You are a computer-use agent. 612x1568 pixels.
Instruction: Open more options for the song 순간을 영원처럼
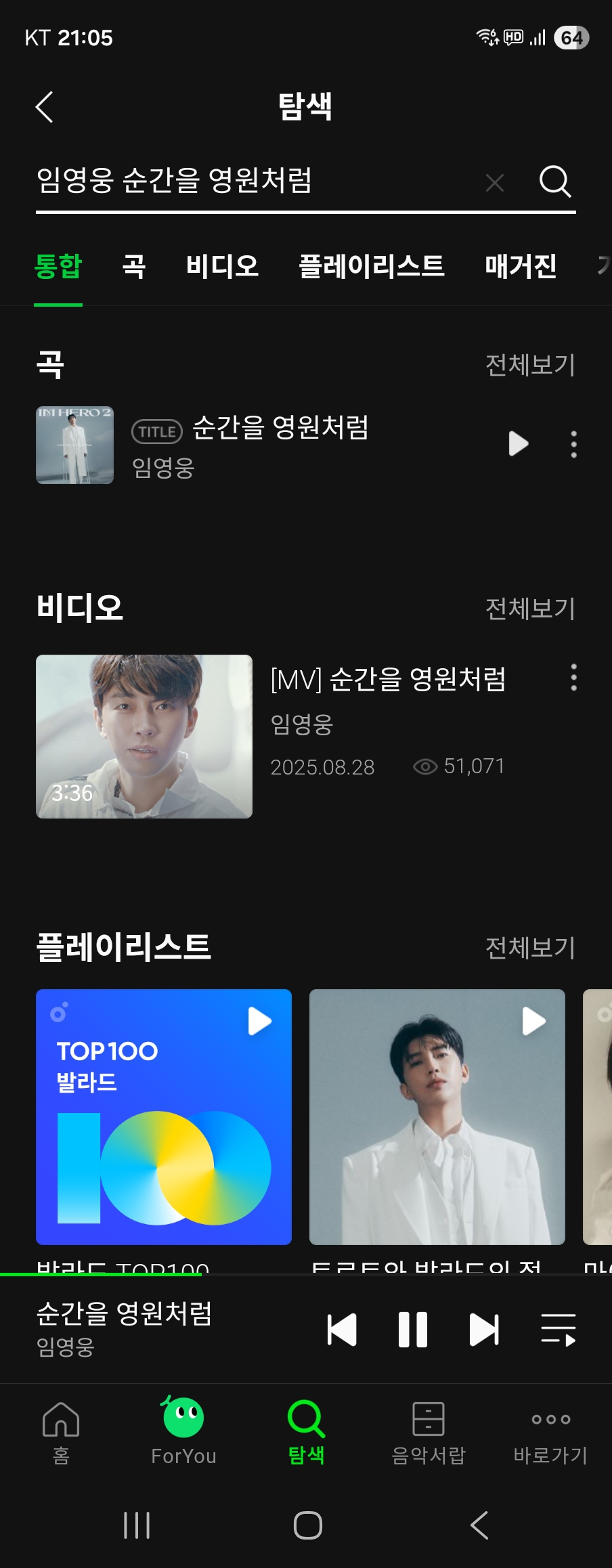[x=574, y=444]
